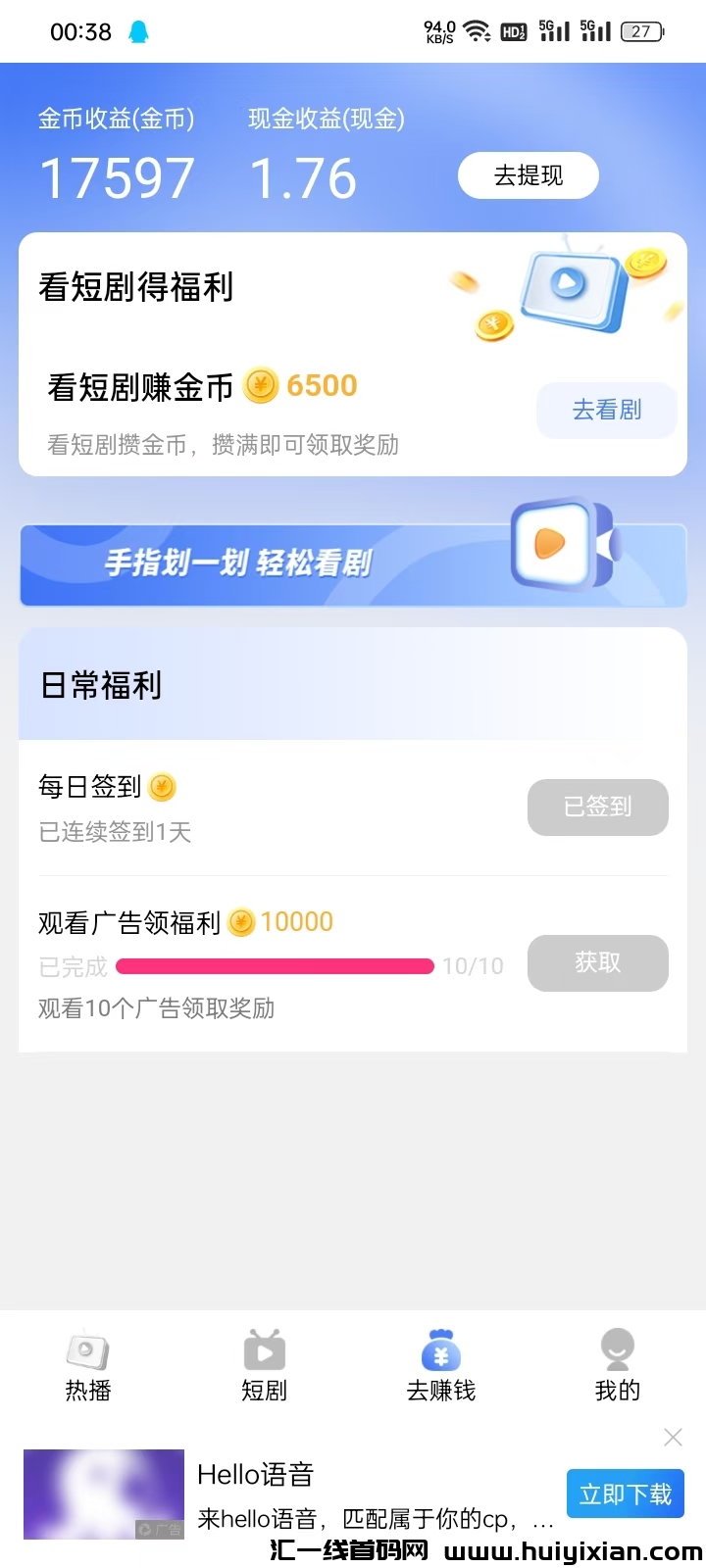Screen dimensions: 706x1568
Task: Tap the coin icon beside 6500
Action: tap(260, 385)
